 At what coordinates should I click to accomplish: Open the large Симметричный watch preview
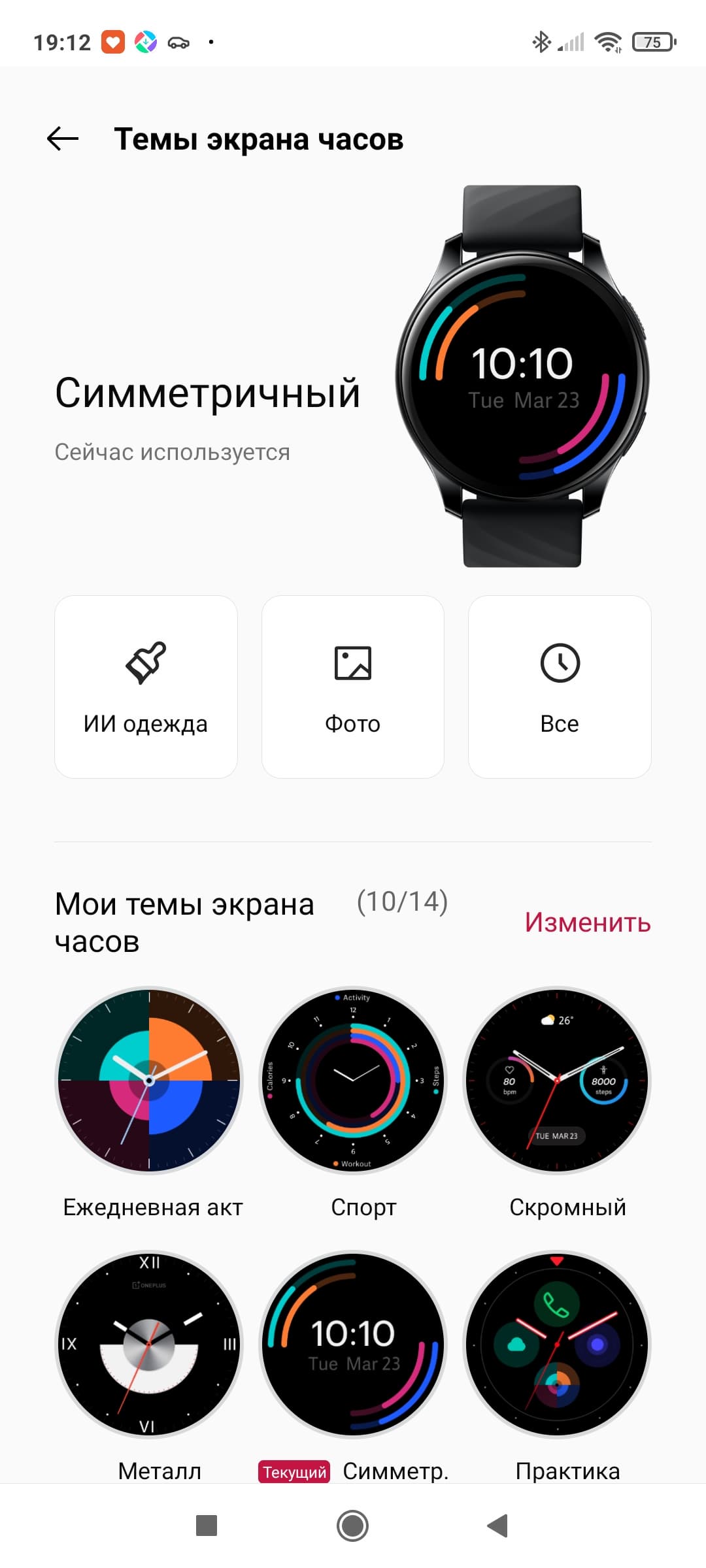pyautogui.click(x=522, y=376)
